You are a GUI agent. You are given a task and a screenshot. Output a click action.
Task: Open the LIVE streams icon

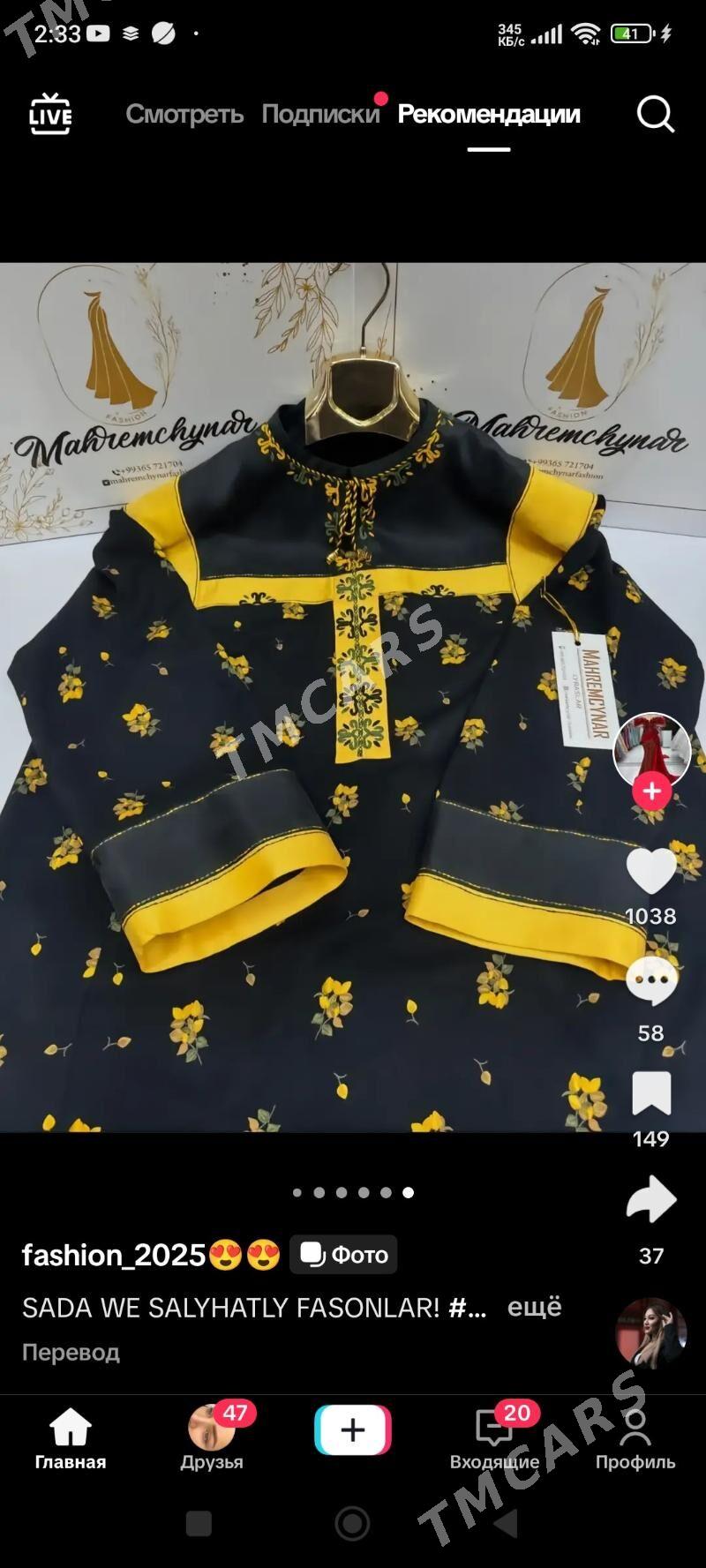point(50,114)
